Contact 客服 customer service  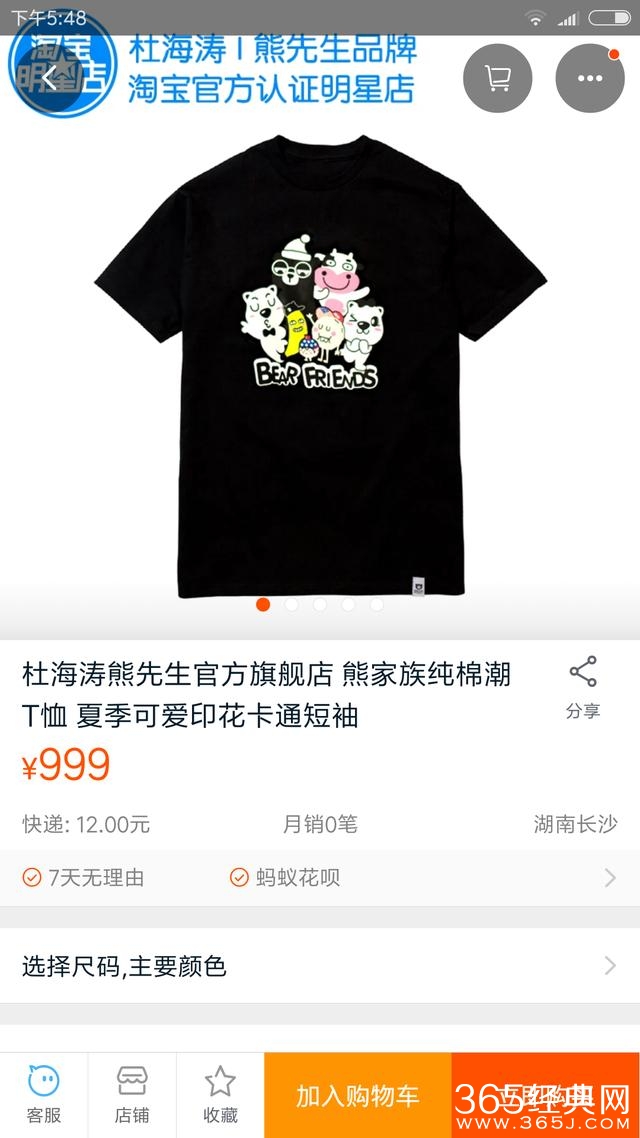pos(44,1095)
